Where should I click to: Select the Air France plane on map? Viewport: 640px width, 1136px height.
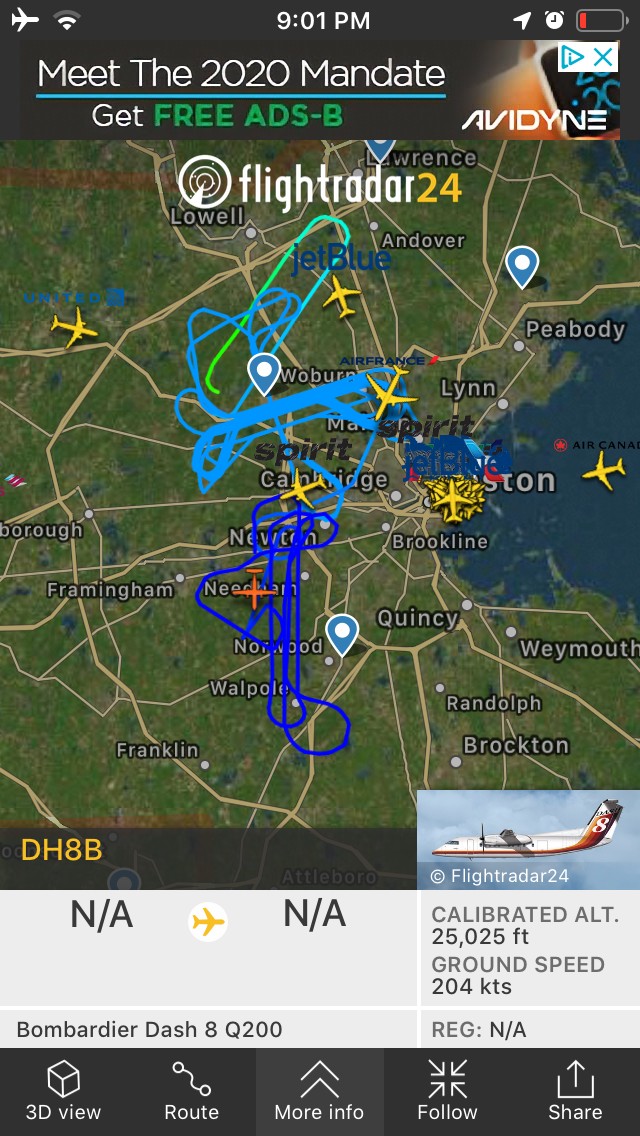coord(387,391)
